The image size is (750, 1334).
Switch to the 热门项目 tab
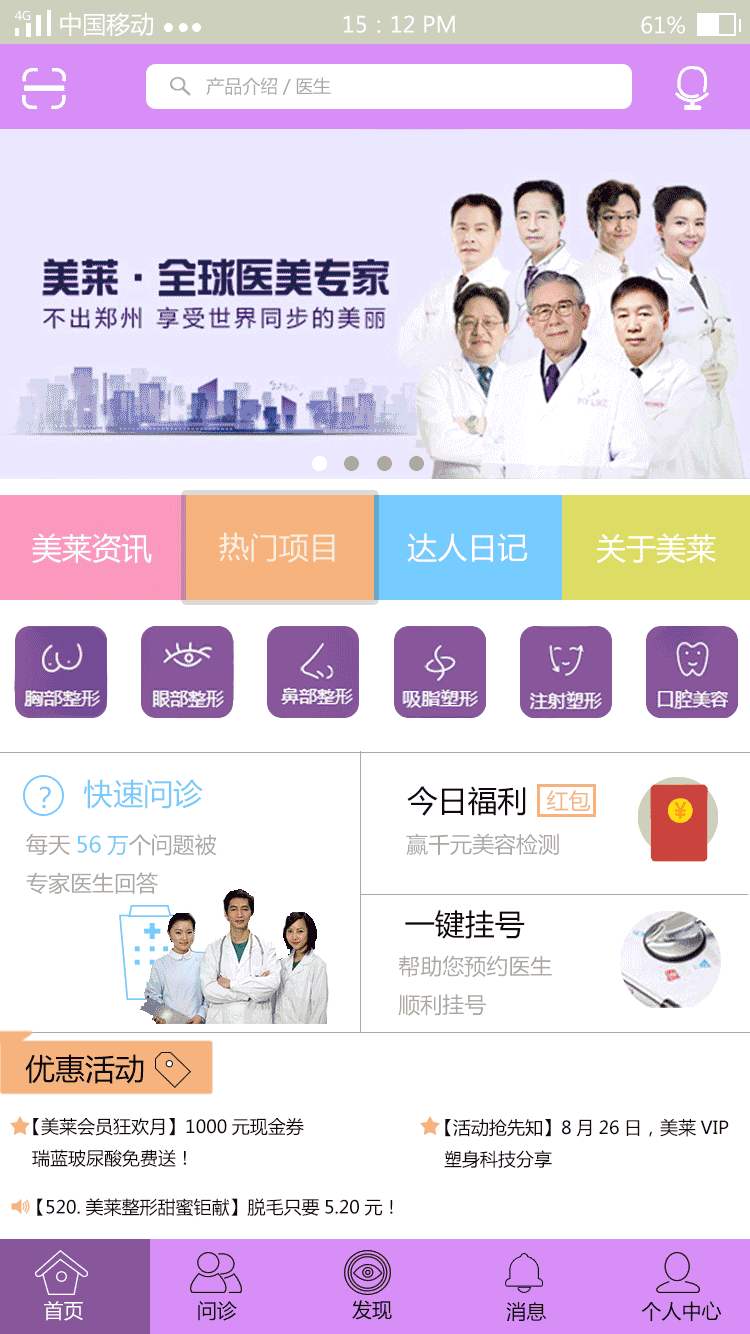coord(279,548)
